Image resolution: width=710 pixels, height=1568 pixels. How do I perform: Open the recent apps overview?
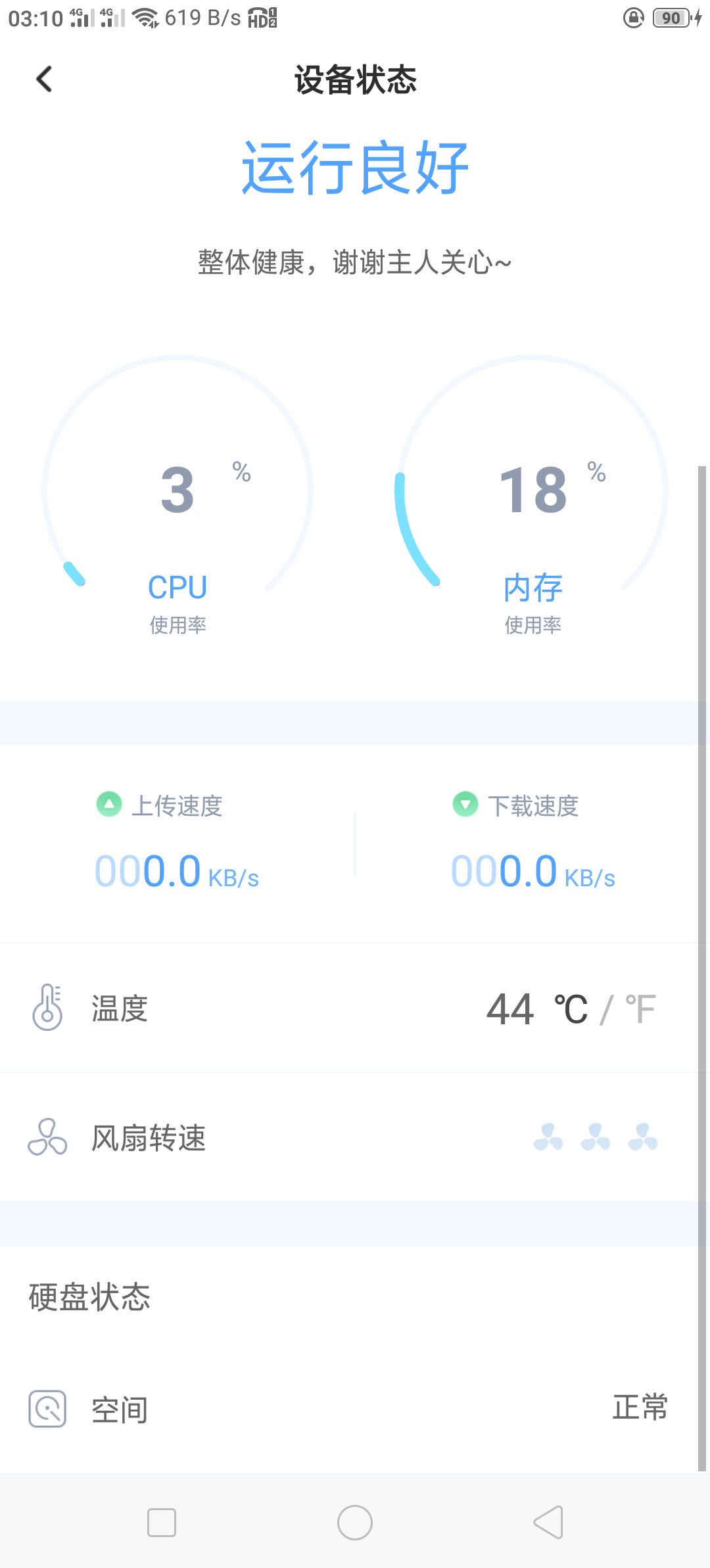point(162,1523)
